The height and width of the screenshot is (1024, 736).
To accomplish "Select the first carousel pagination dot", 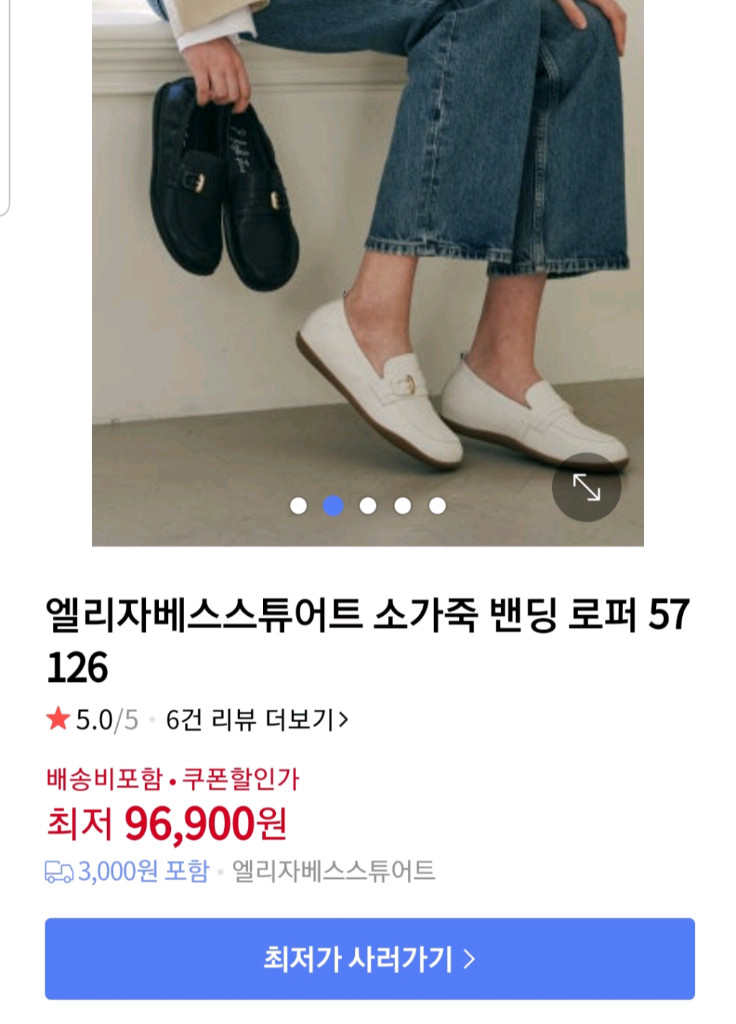I will tap(297, 506).
